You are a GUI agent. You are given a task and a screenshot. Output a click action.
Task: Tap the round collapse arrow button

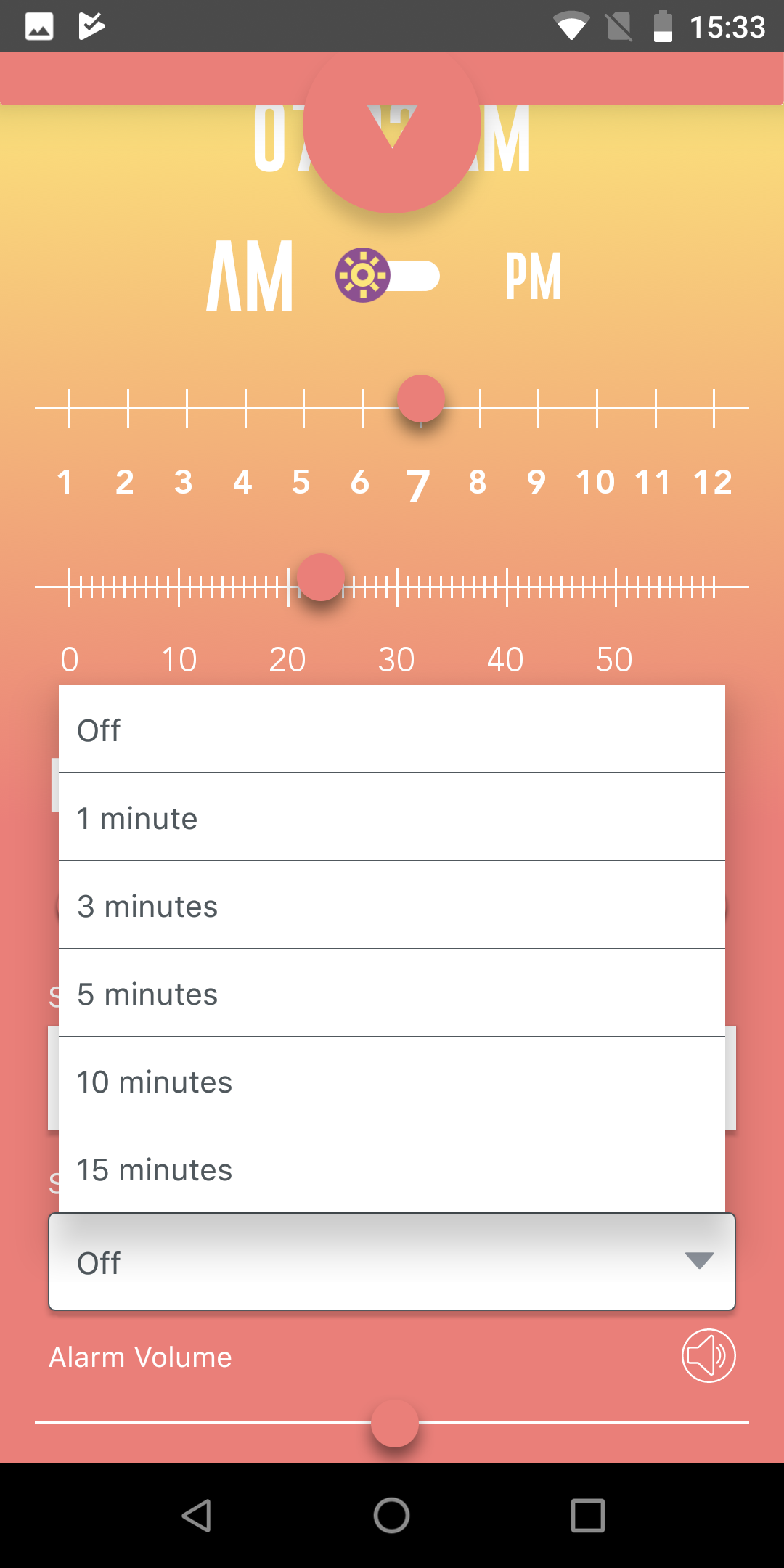392,125
